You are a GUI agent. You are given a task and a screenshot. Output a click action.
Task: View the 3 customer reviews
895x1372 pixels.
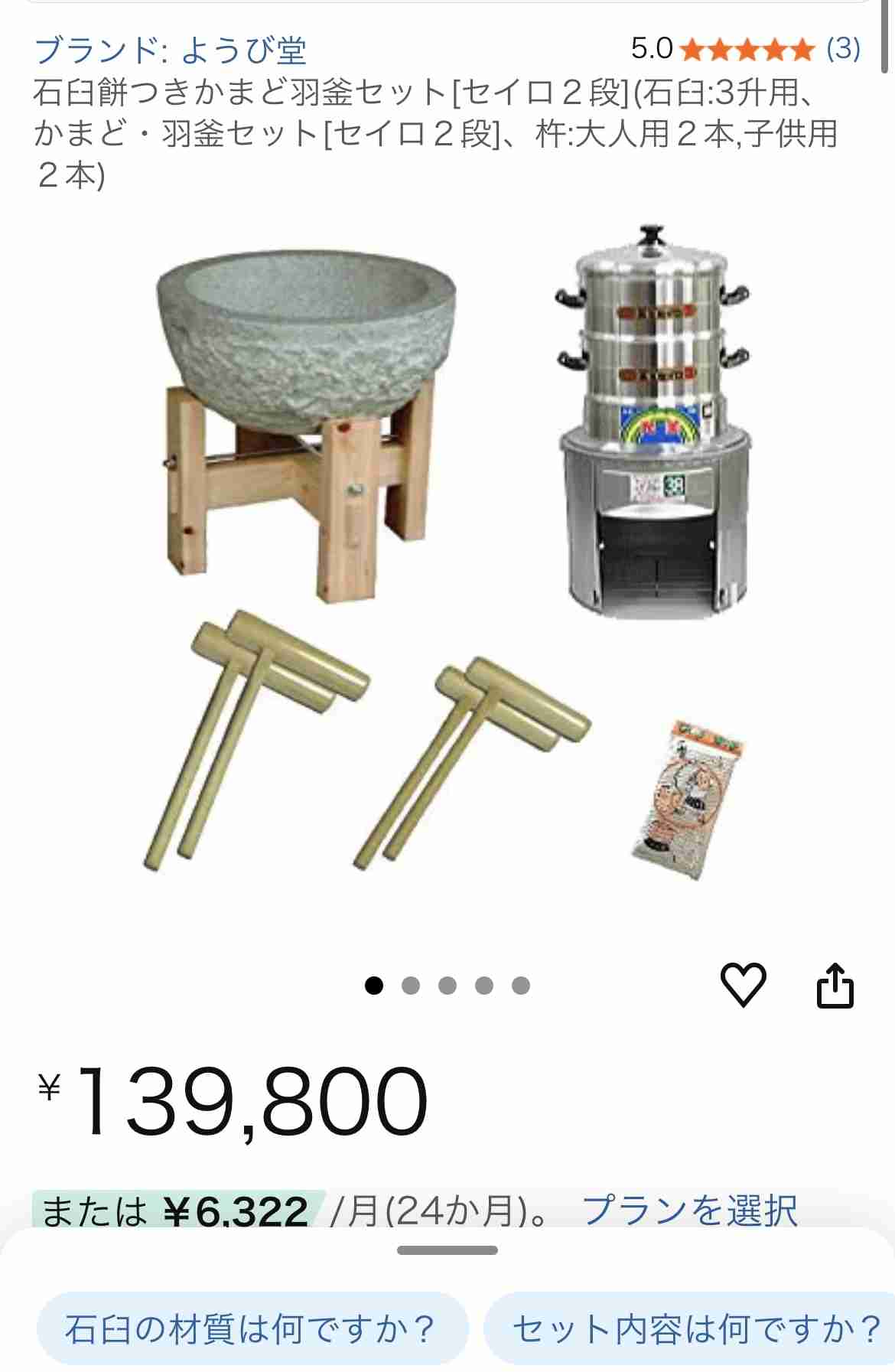point(840,48)
